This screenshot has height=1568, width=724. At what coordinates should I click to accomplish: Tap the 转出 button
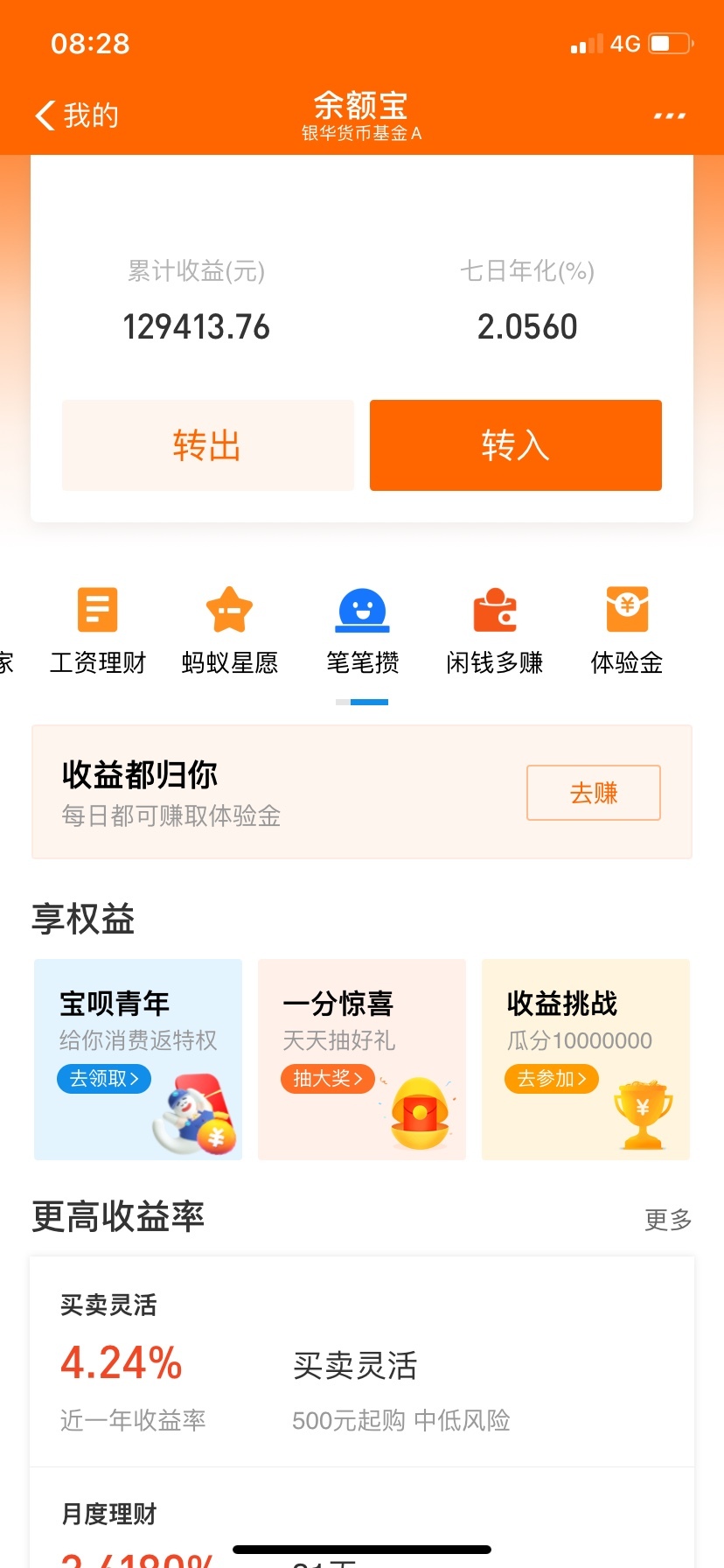pos(207,445)
